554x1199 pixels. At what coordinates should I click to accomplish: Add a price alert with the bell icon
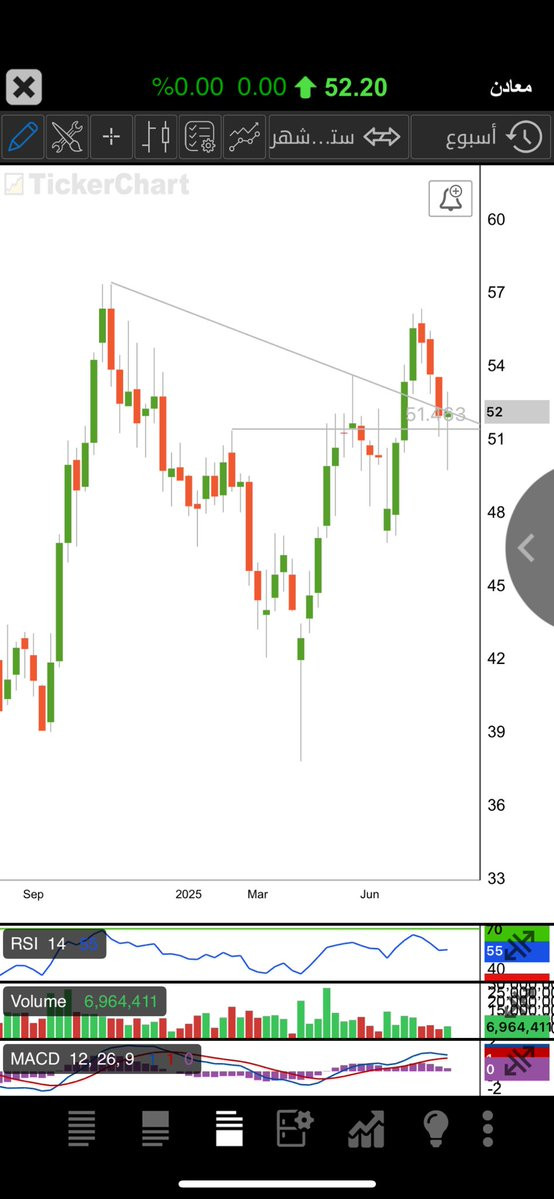pos(450,199)
